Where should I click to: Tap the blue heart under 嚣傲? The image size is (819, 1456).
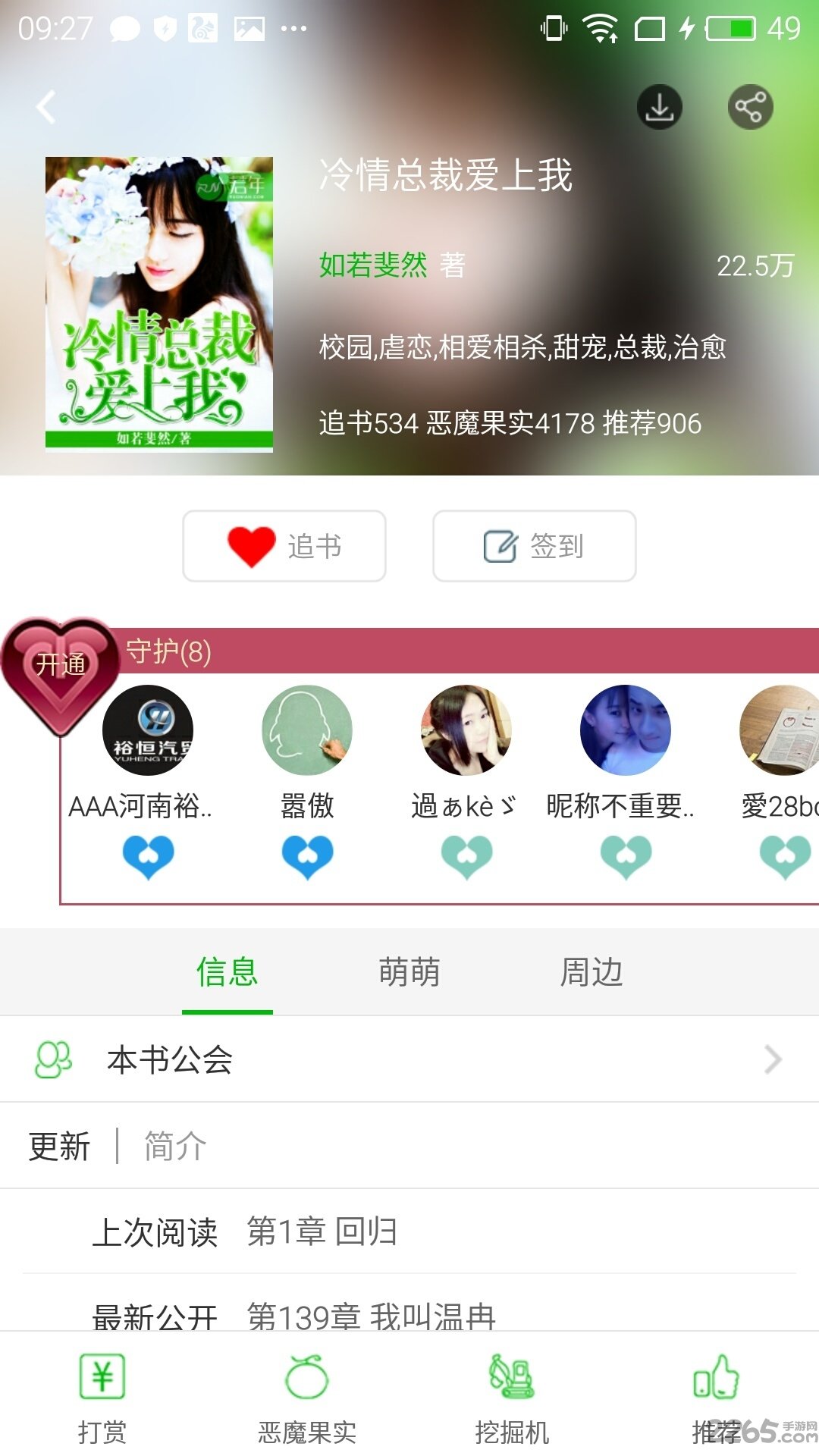307,855
